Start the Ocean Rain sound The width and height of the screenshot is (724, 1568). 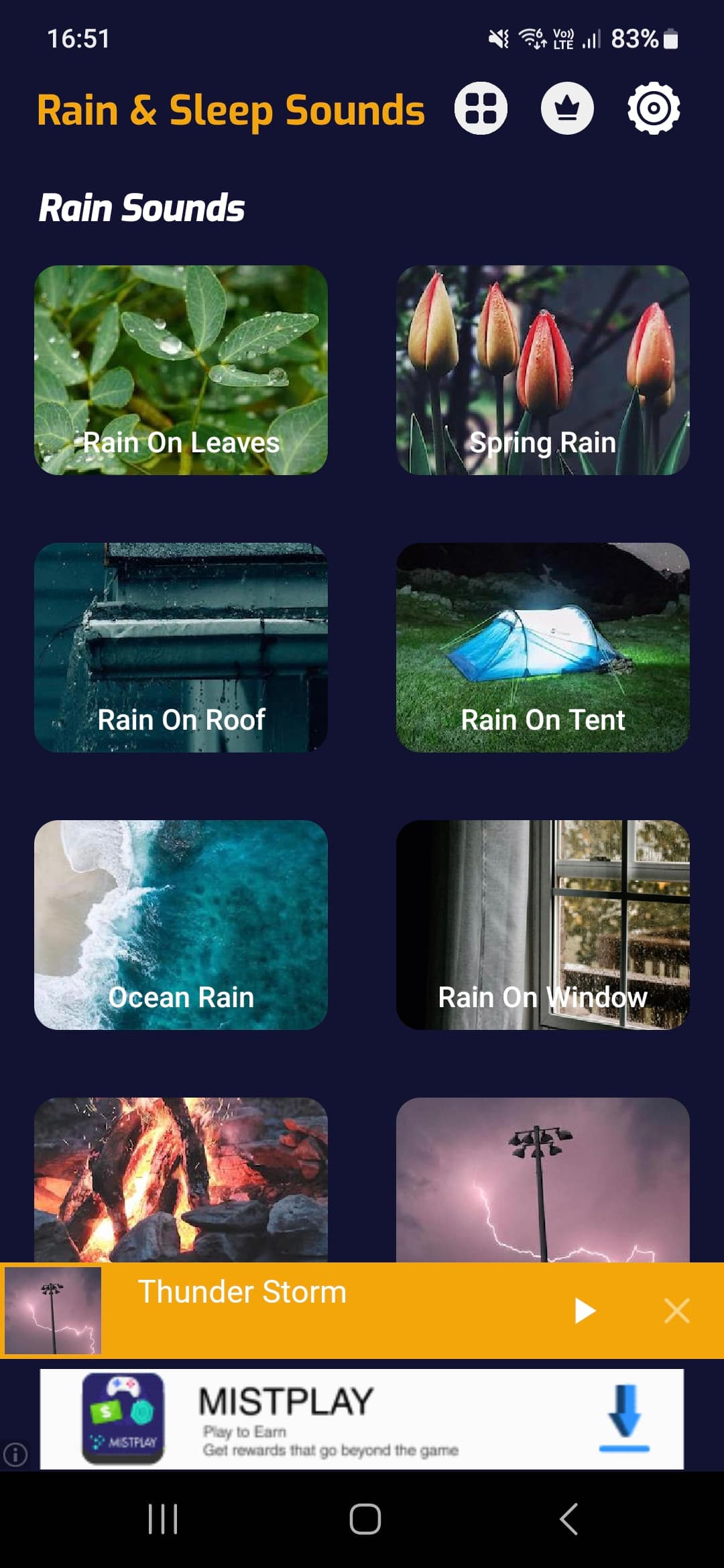tap(181, 925)
